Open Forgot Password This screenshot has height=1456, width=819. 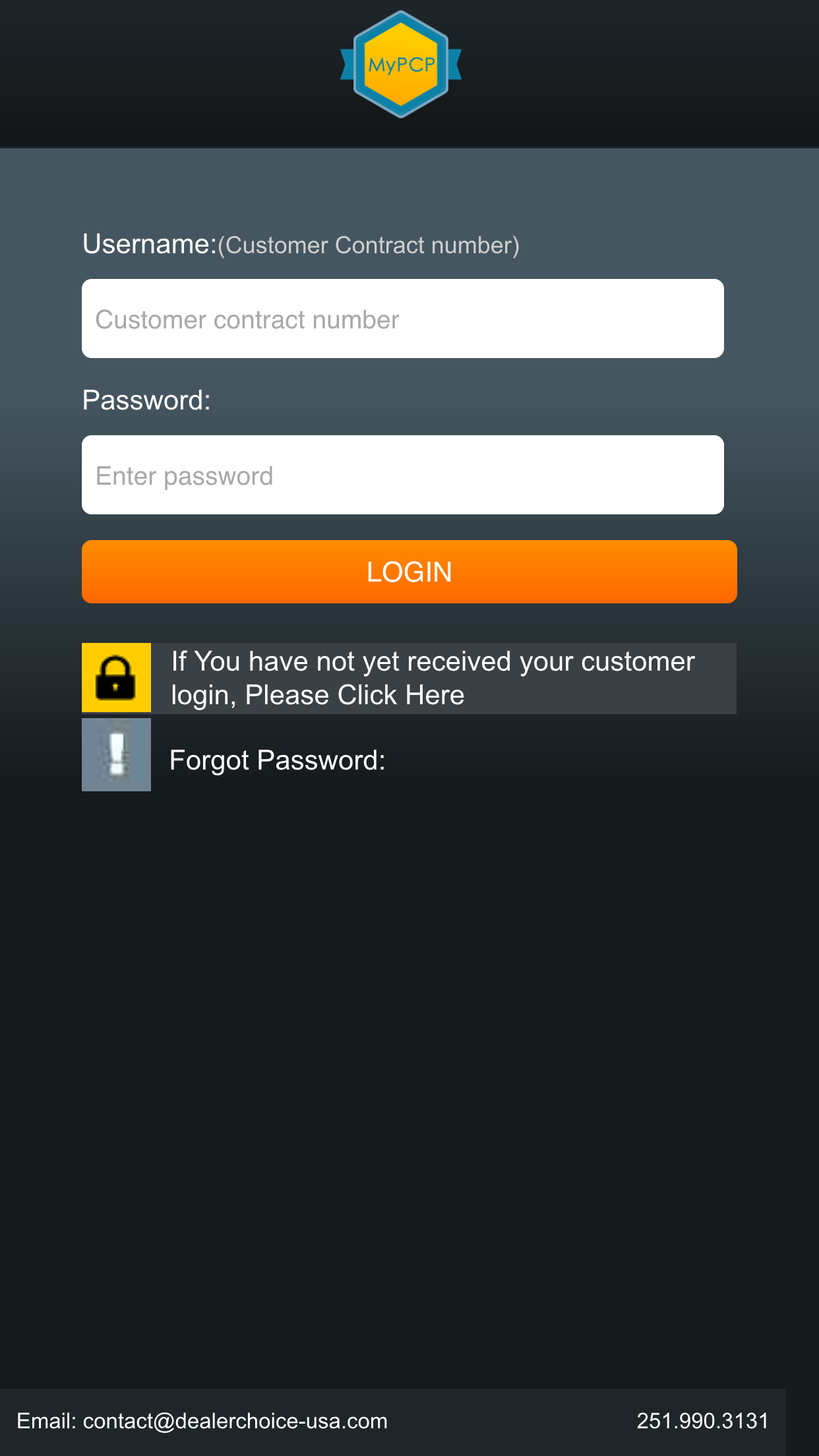point(277,760)
